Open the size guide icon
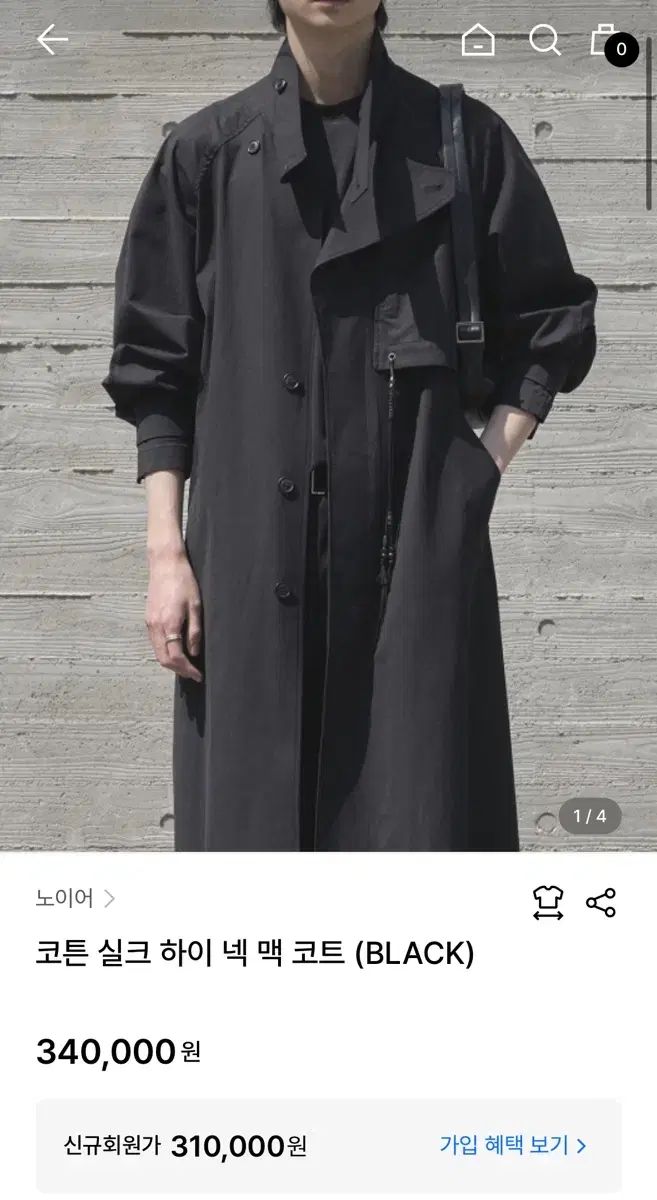 [x=548, y=902]
